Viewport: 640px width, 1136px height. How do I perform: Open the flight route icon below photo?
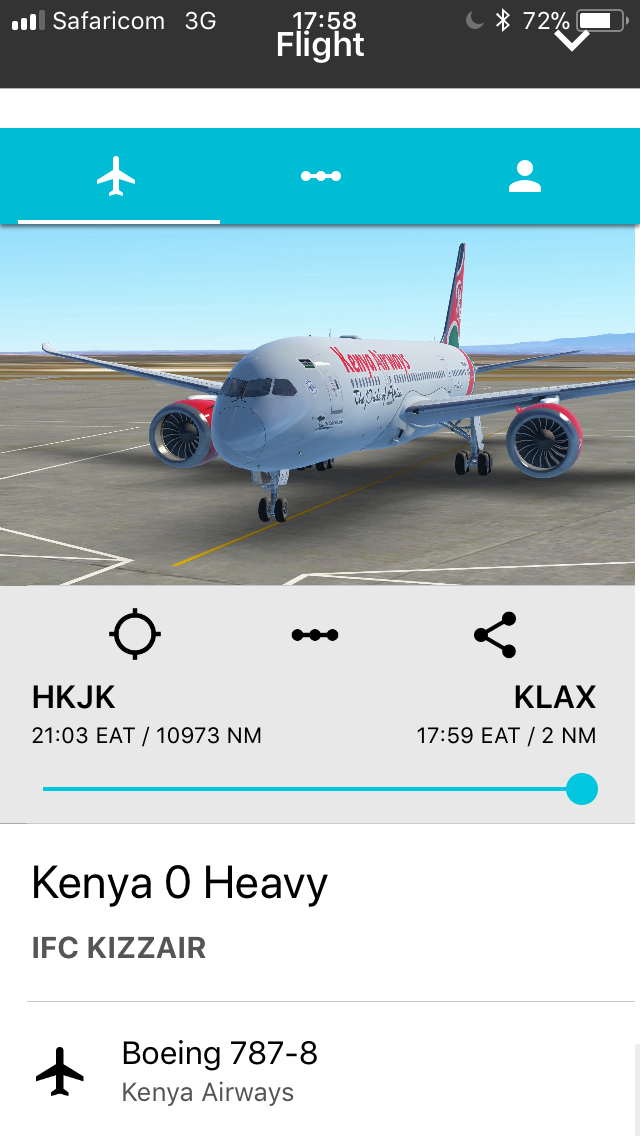[x=315, y=634]
